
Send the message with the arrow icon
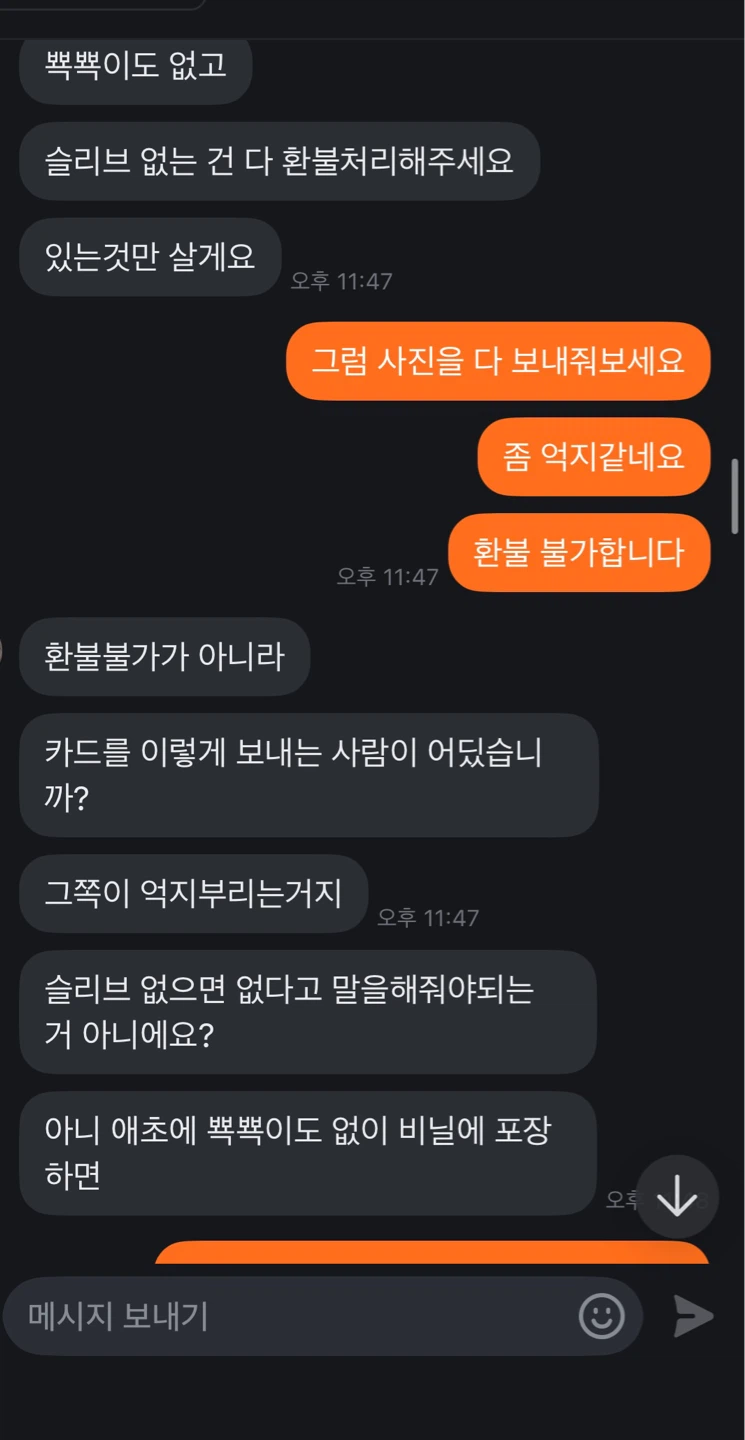[x=693, y=1316]
